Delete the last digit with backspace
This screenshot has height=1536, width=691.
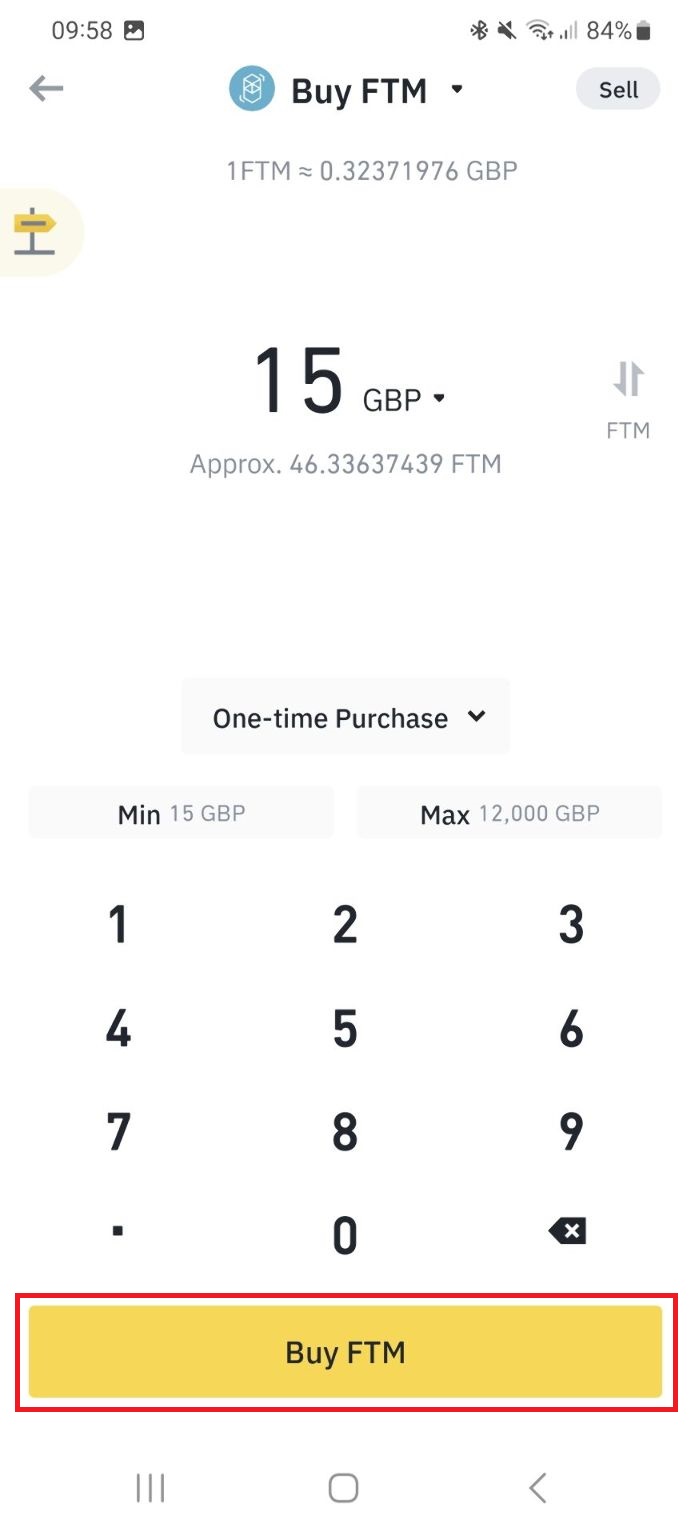pos(567,1232)
